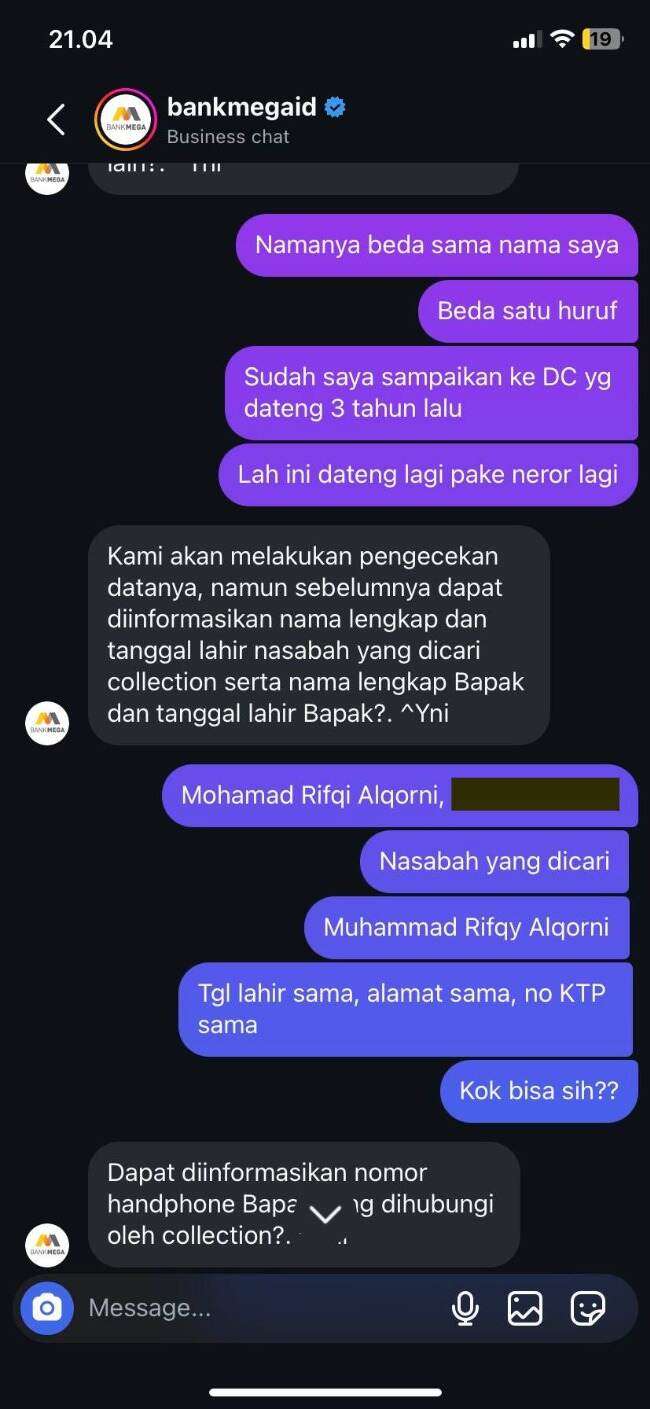650x1409 pixels.
Task: Go back from the bankmegaid chat
Action: [x=56, y=120]
